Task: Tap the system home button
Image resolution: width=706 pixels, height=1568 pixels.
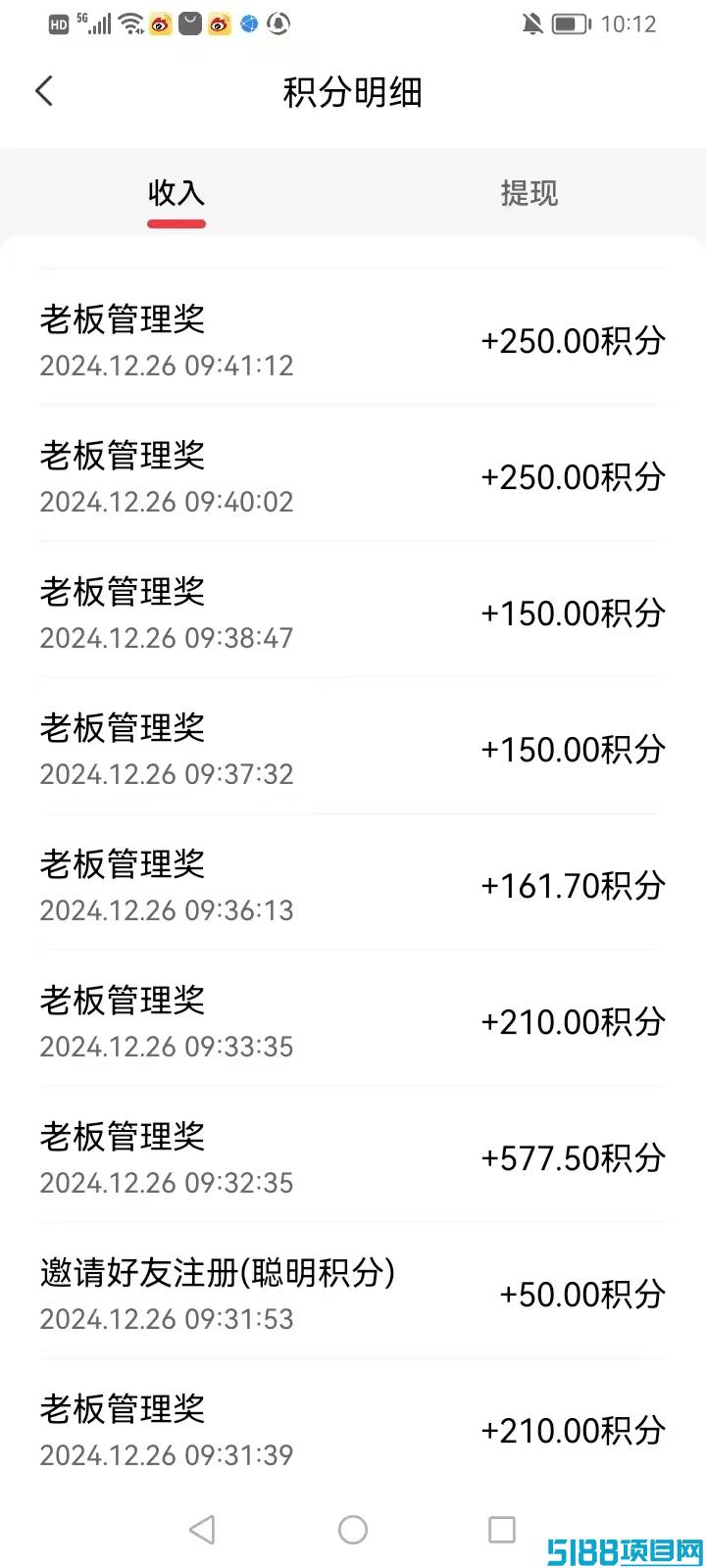Action: click(x=352, y=1530)
